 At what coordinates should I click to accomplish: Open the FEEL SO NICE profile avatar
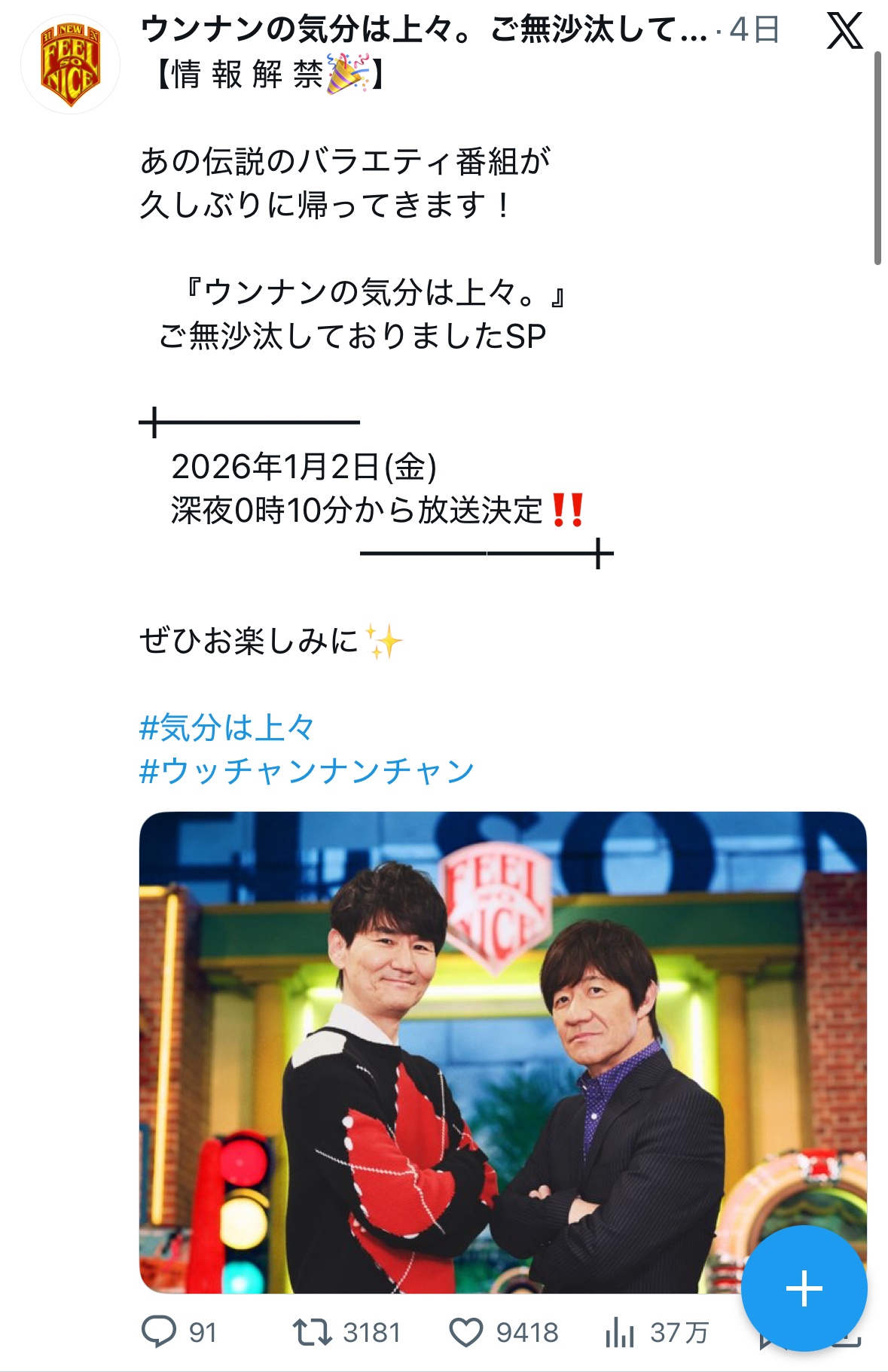[70, 65]
